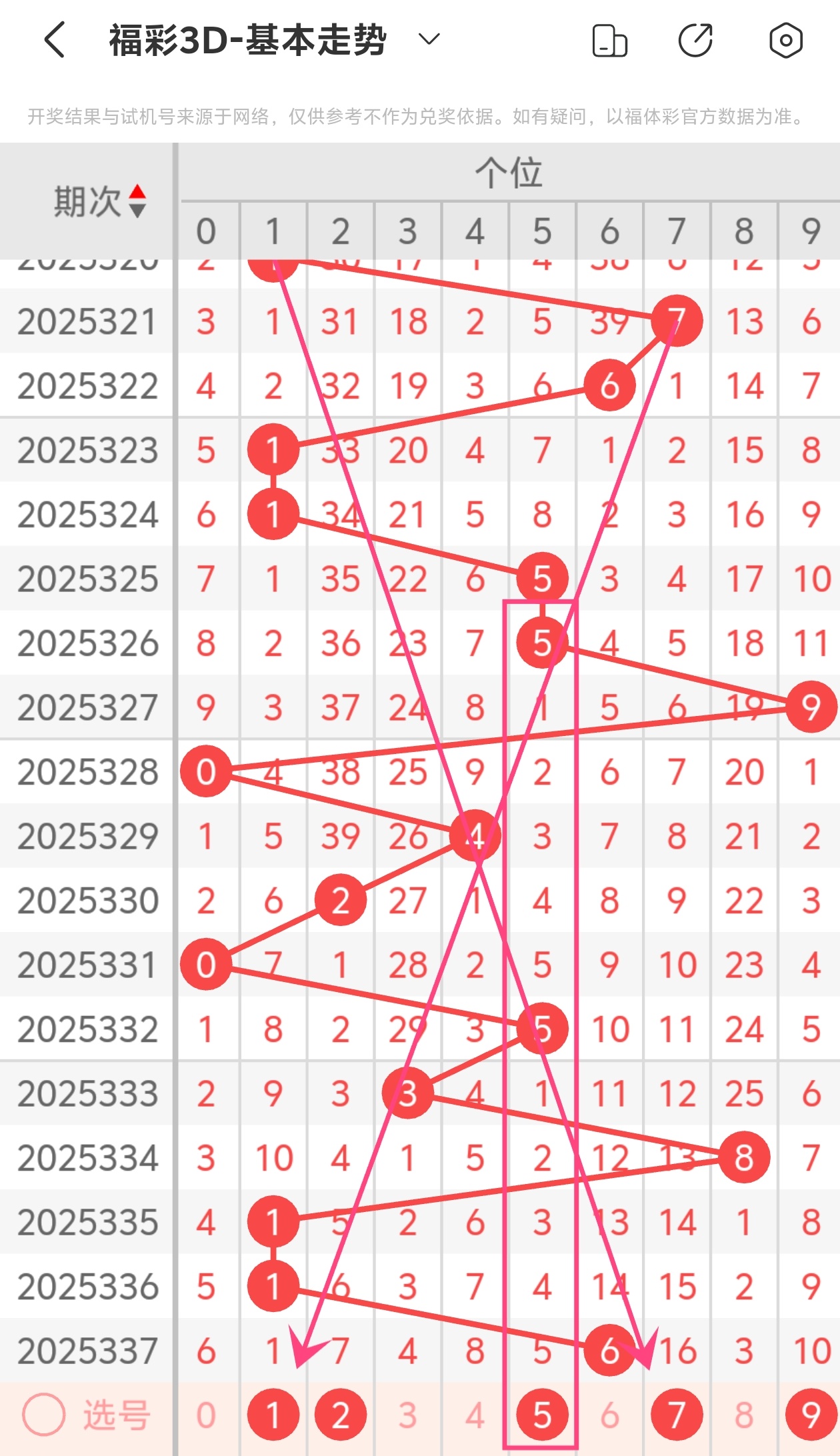This screenshot has height=1456, width=840.
Task: Expand the 福彩3D-基本走势 chart type dropdown
Action: (429, 39)
